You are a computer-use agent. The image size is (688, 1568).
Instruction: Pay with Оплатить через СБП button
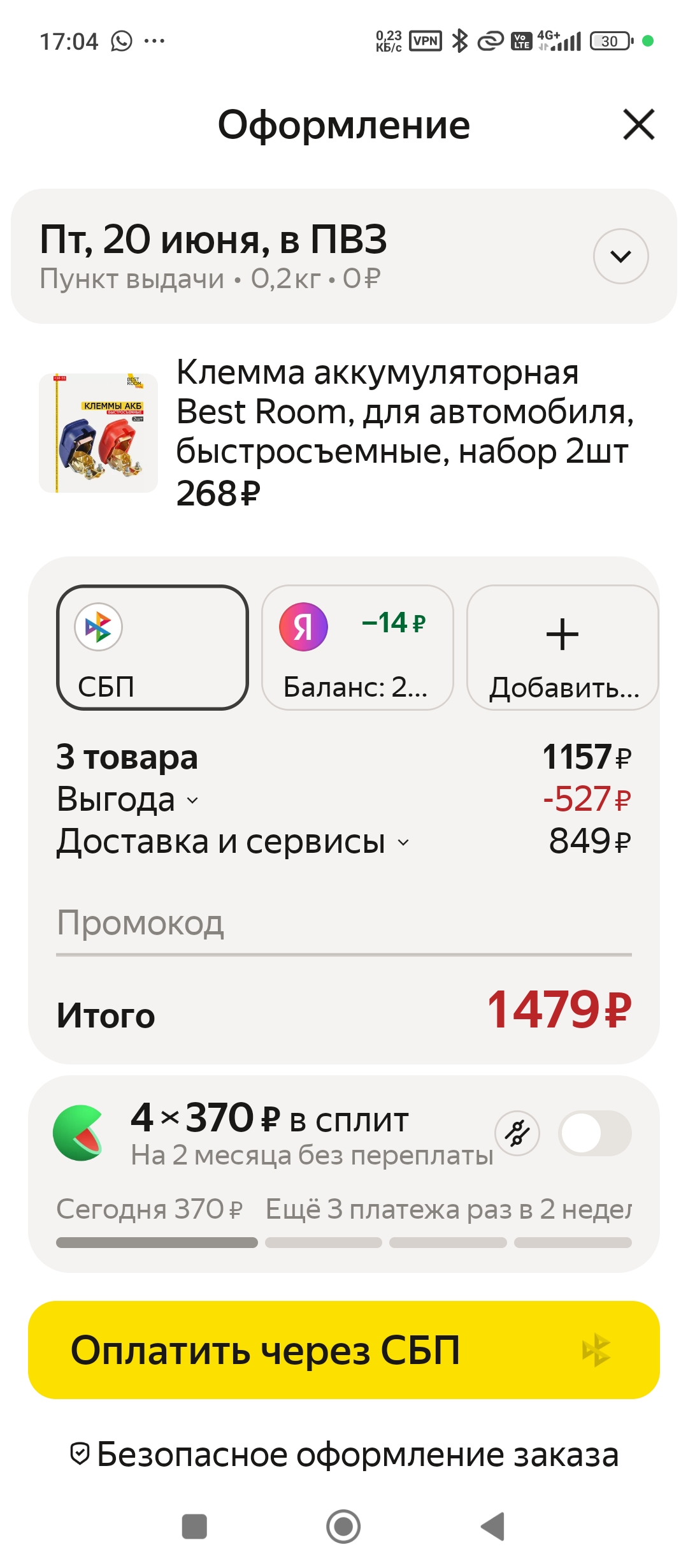tap(344, 1350)
